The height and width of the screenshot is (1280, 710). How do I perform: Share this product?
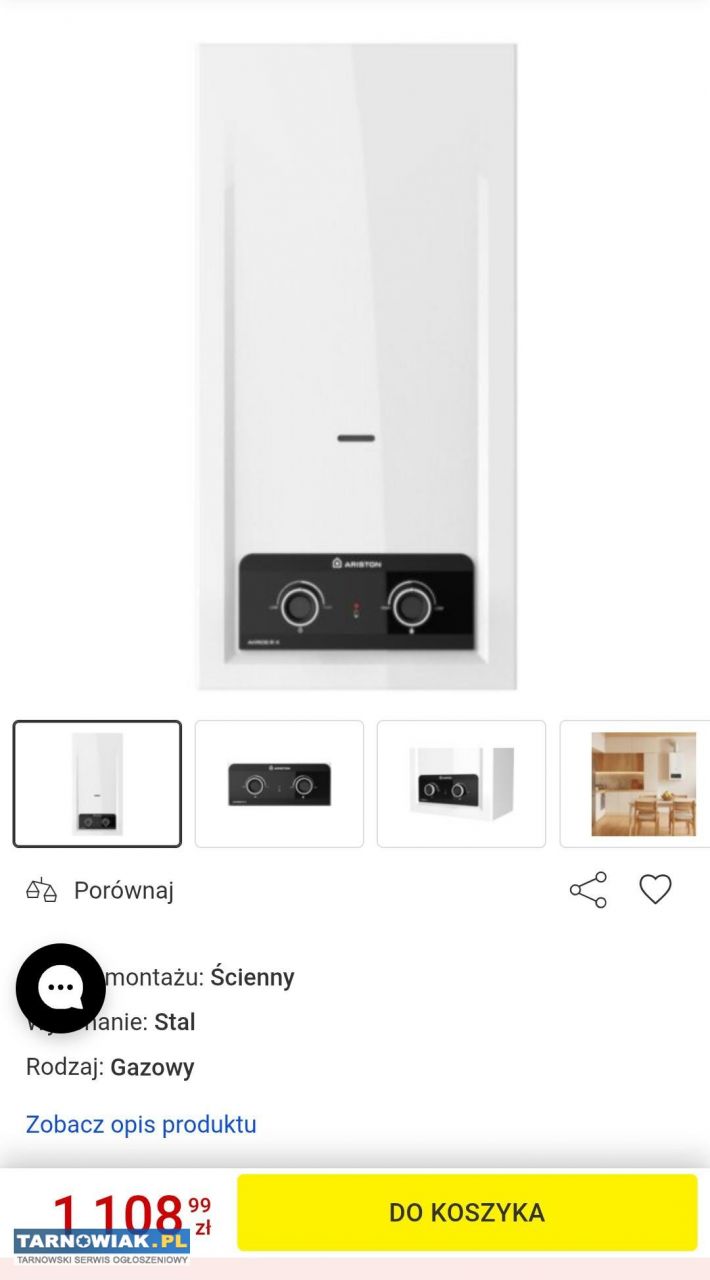pyautogui.click(x=588, y=890)
